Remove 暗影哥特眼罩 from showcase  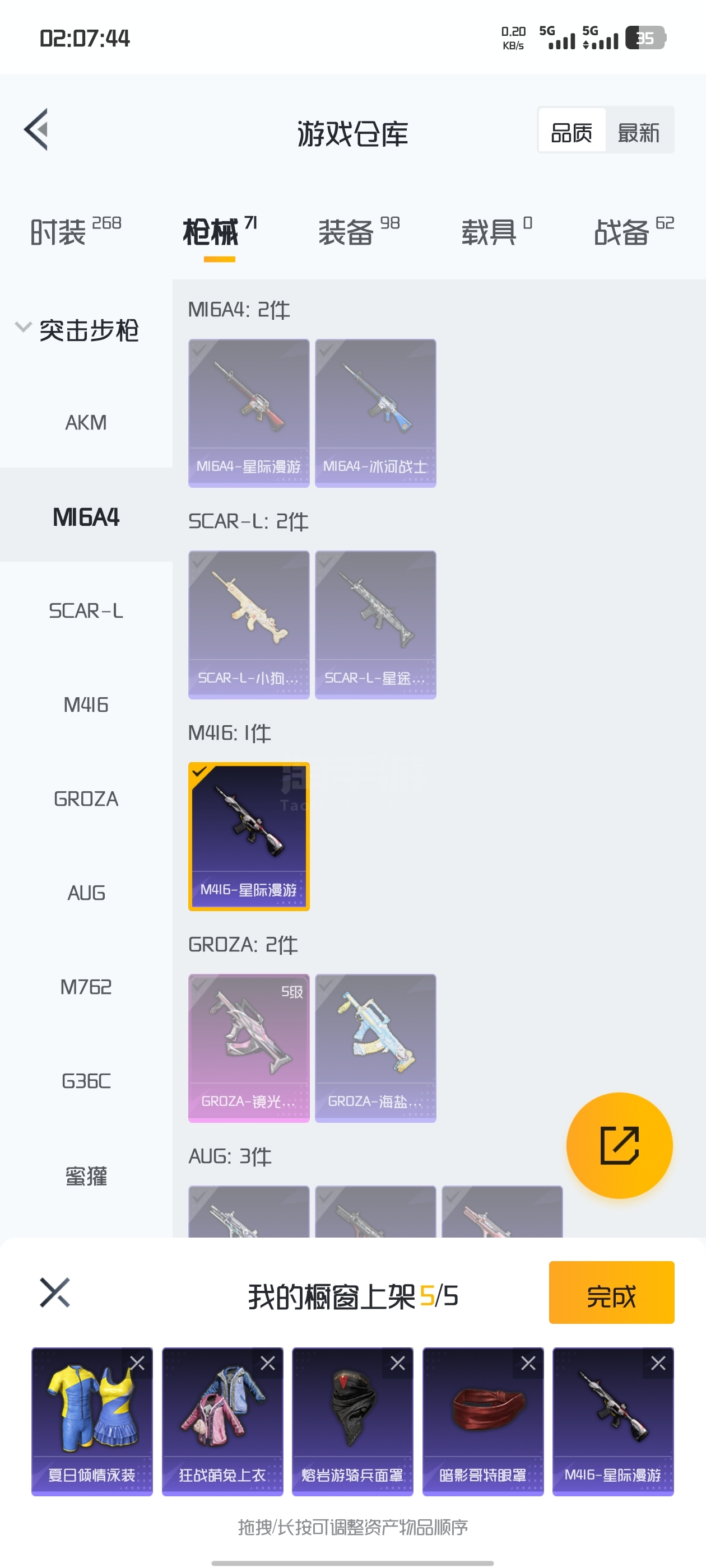[x=528, y=1364]
